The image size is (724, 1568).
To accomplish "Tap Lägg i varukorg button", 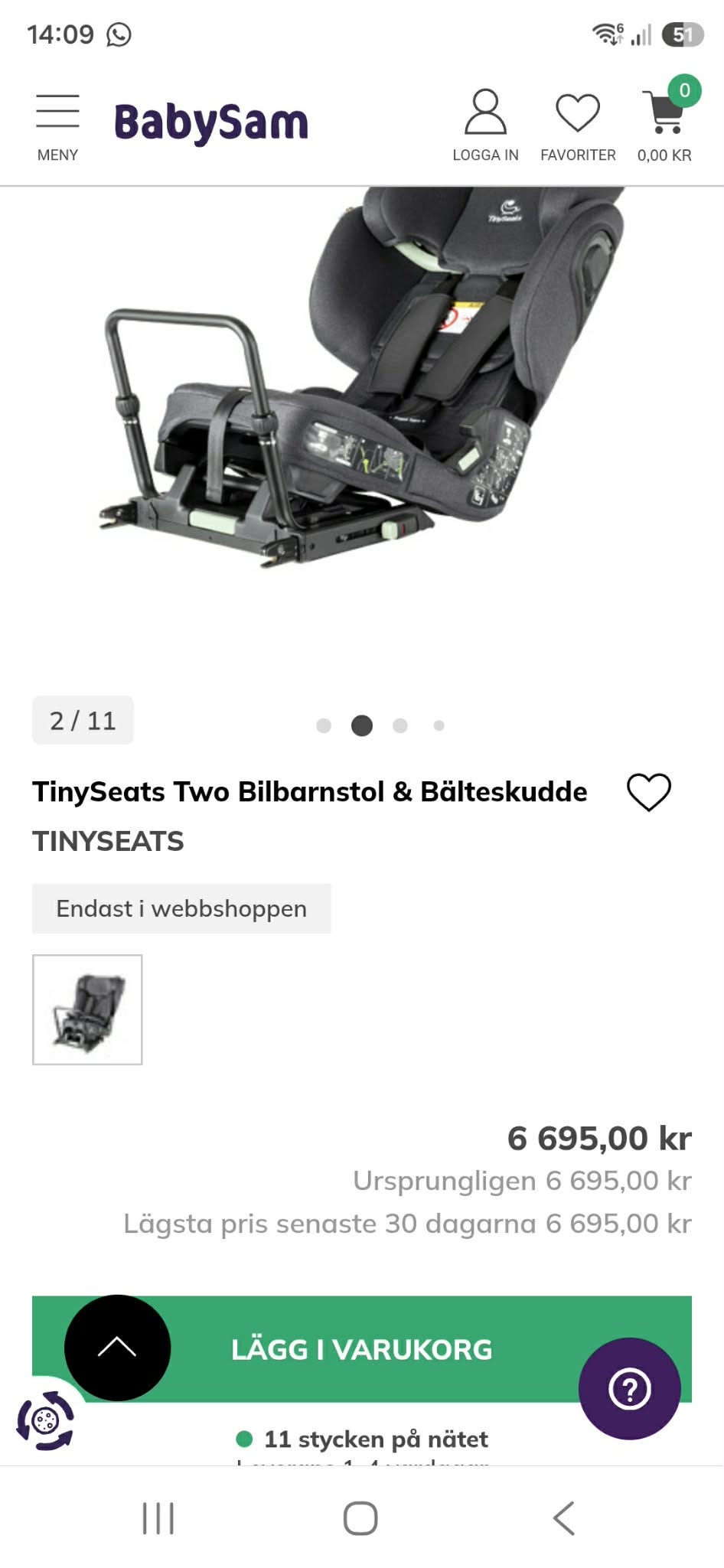I will [x=362, y=1349].
